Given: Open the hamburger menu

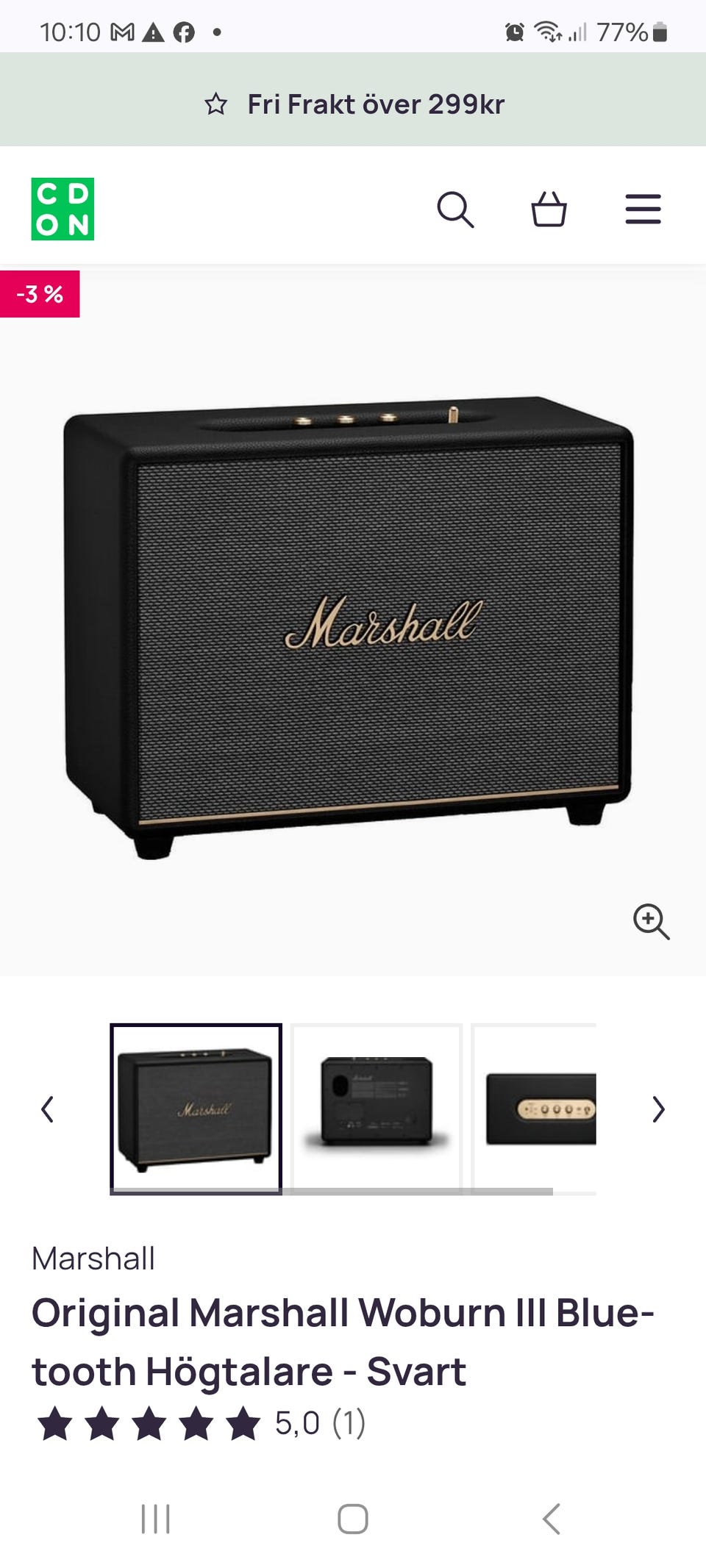Looking at the screenshot, I should 643,210.
